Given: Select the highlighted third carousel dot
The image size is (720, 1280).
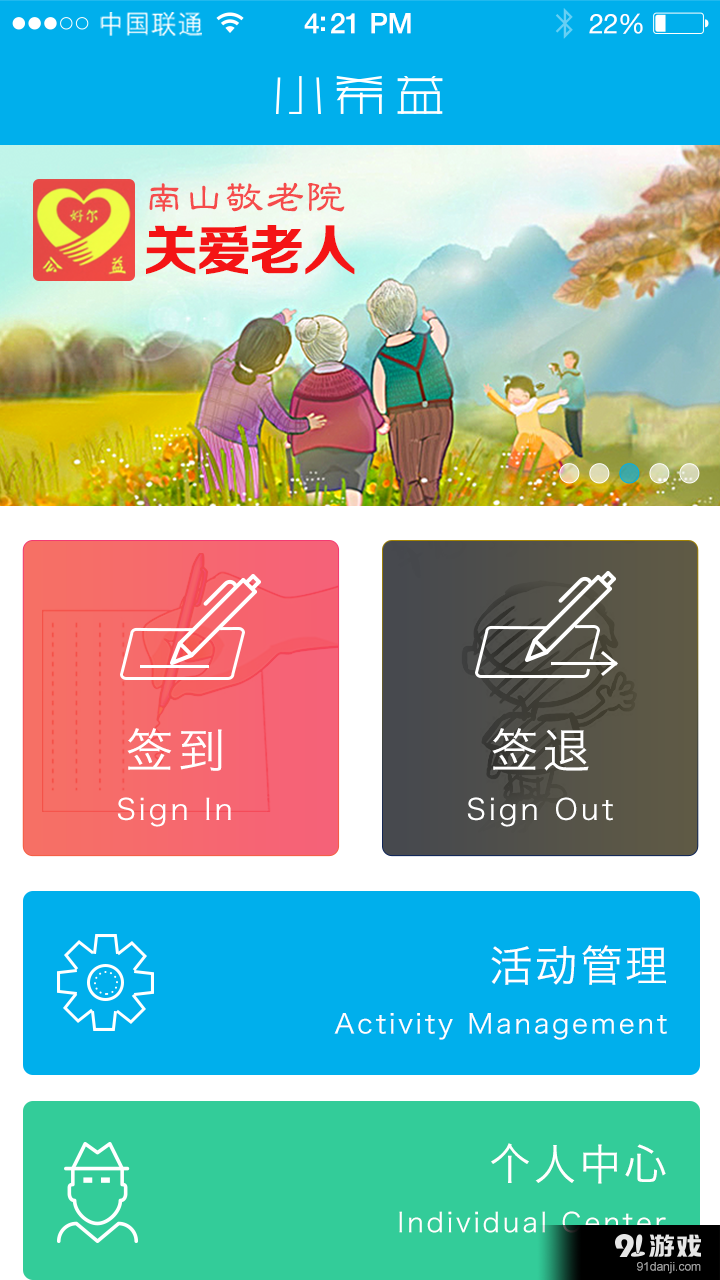Looking at the screenshot, I should coord(629,474).
